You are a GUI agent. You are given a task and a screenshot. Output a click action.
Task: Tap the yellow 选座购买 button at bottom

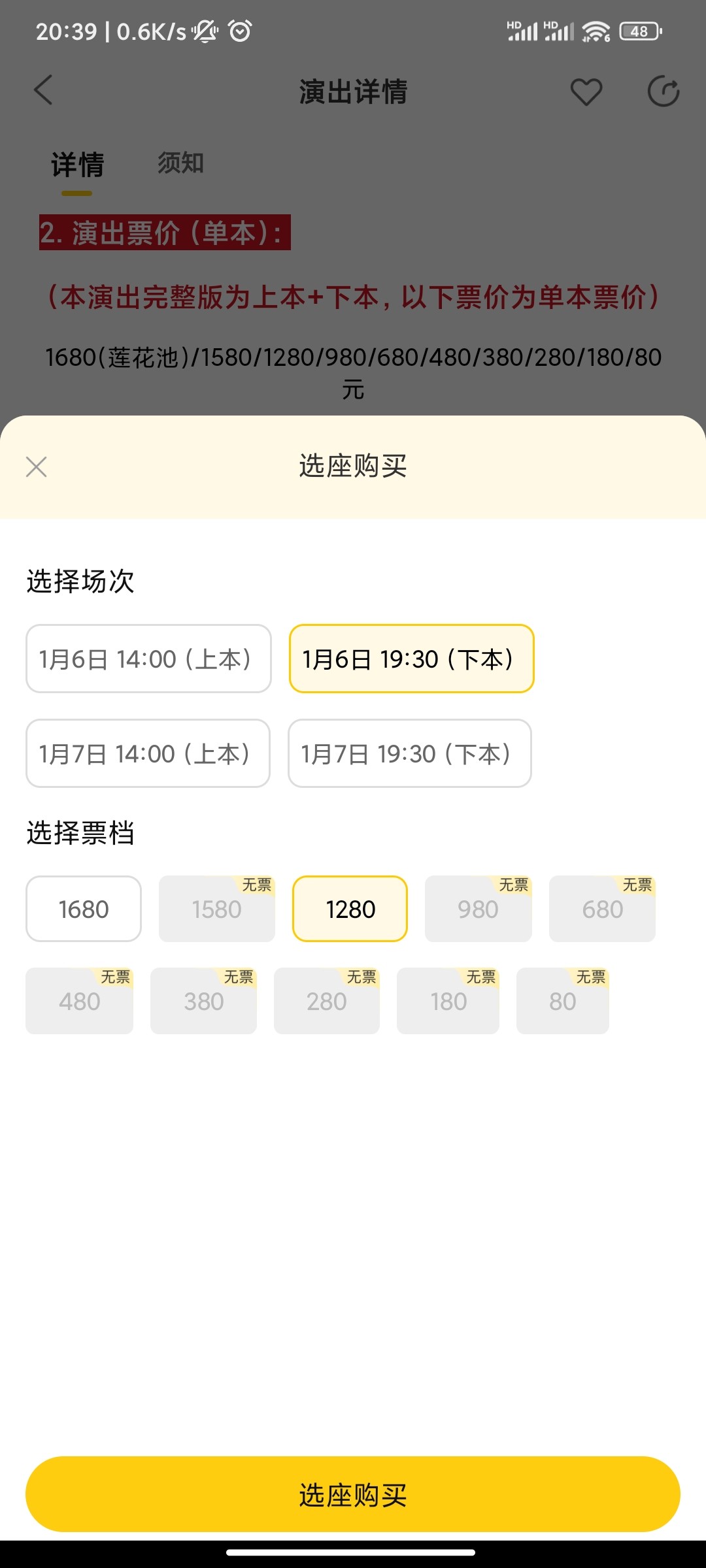353,1494
